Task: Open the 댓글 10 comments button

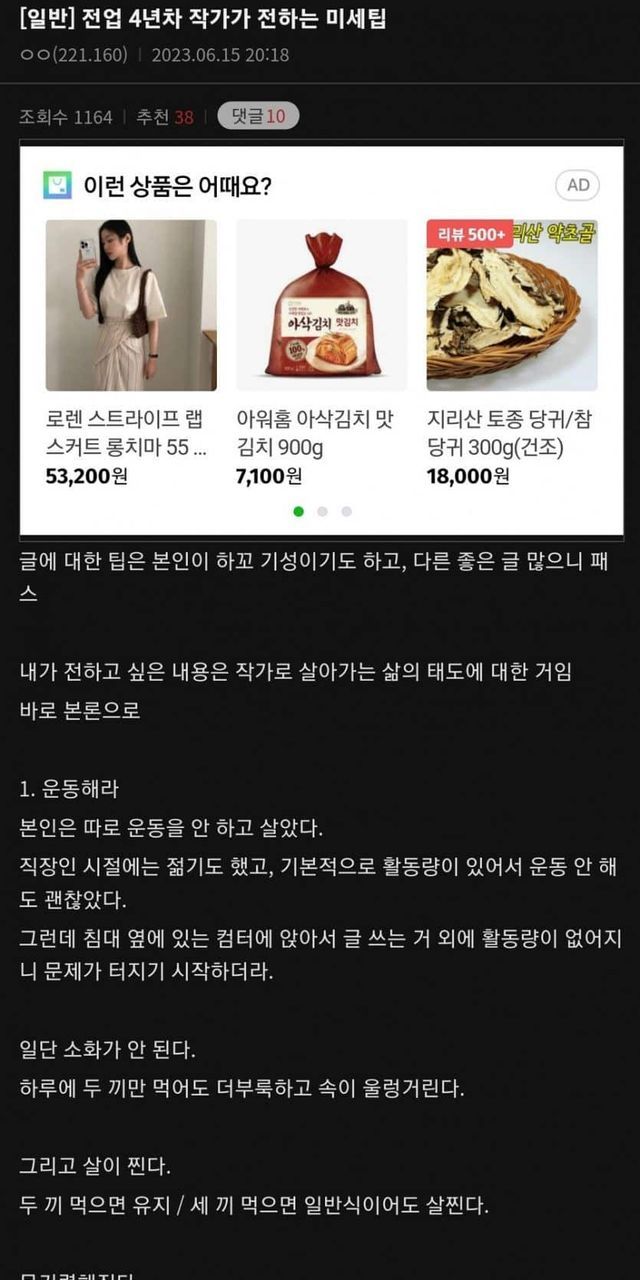Action: pos(258,117)
